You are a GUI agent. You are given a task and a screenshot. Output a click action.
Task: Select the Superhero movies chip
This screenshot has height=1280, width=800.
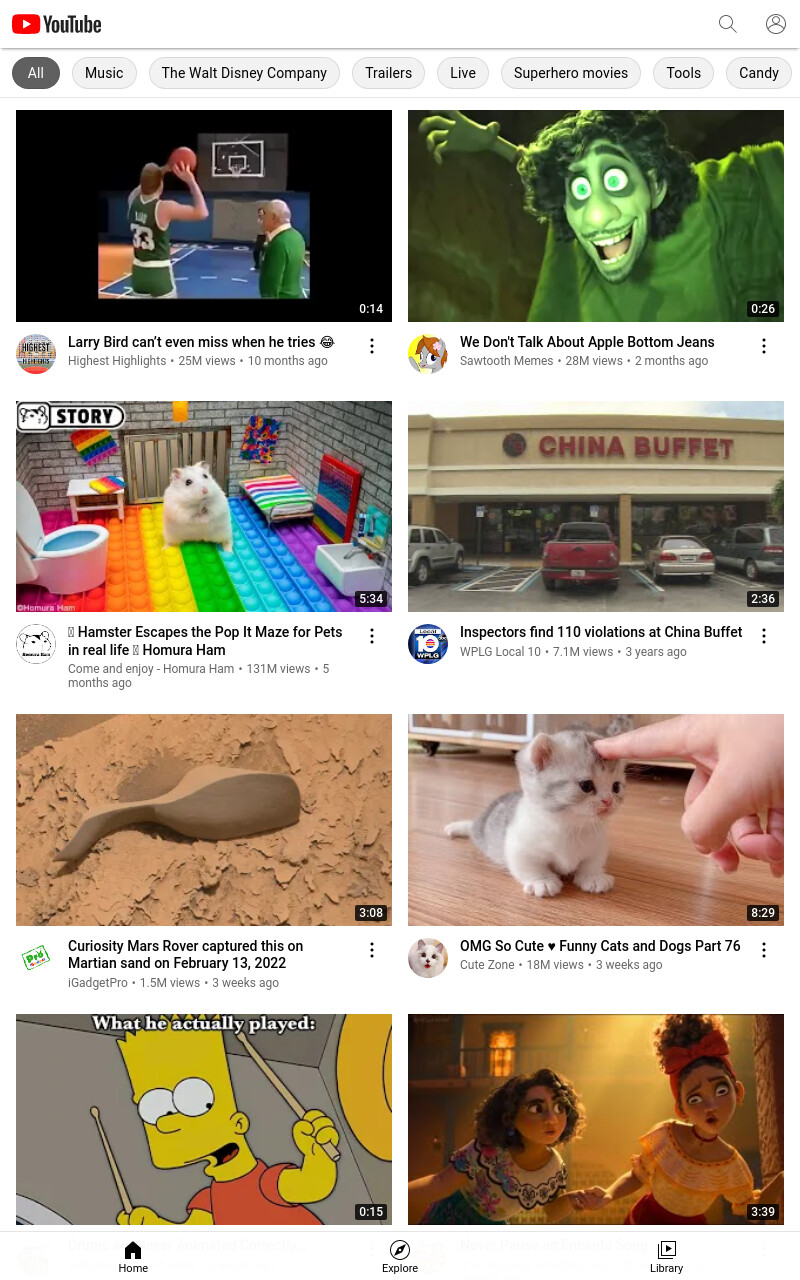[571, 73]
